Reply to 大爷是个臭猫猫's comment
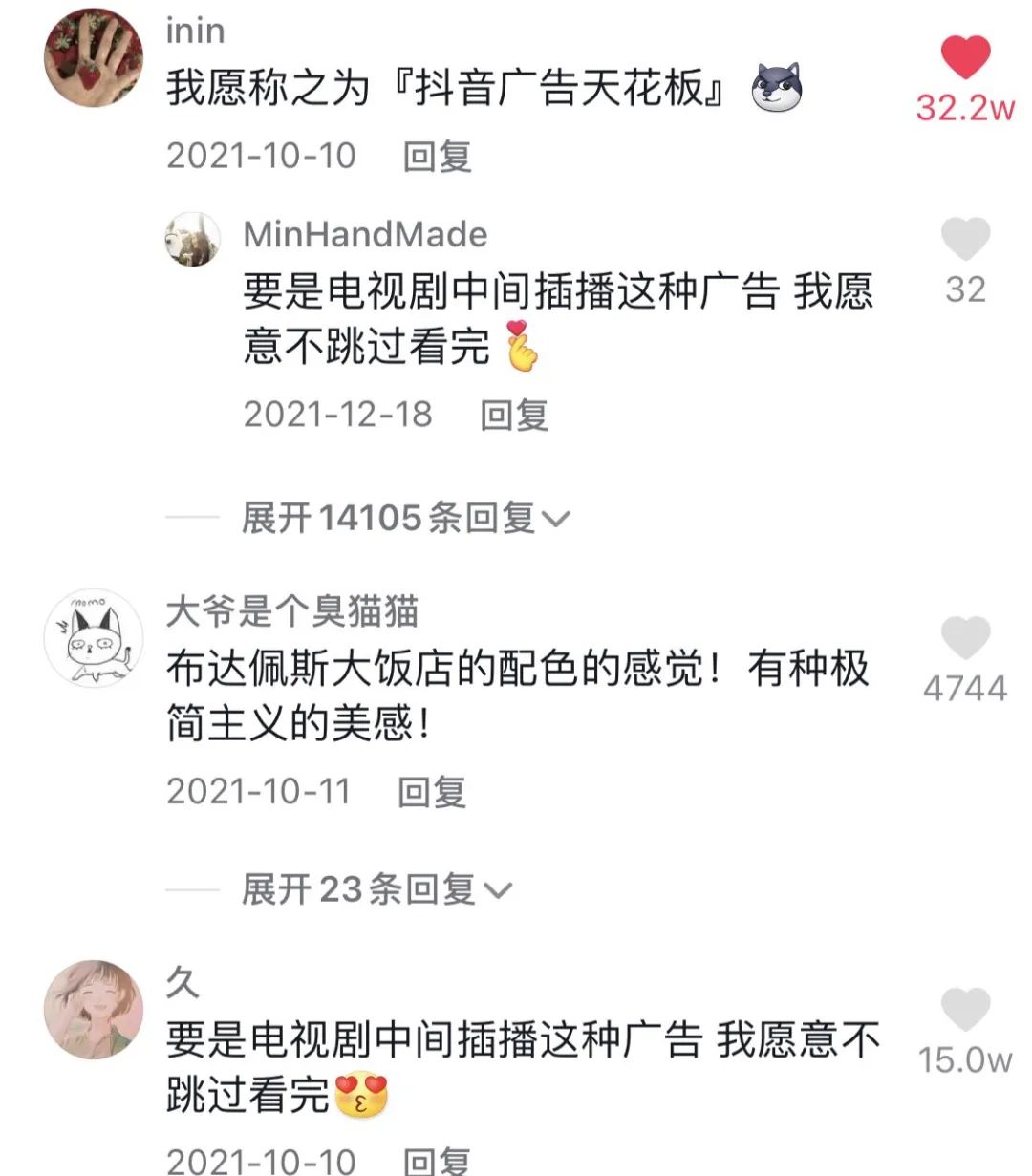The image size is (1032, 1176). pyautogui.click(x=432, y=791)
